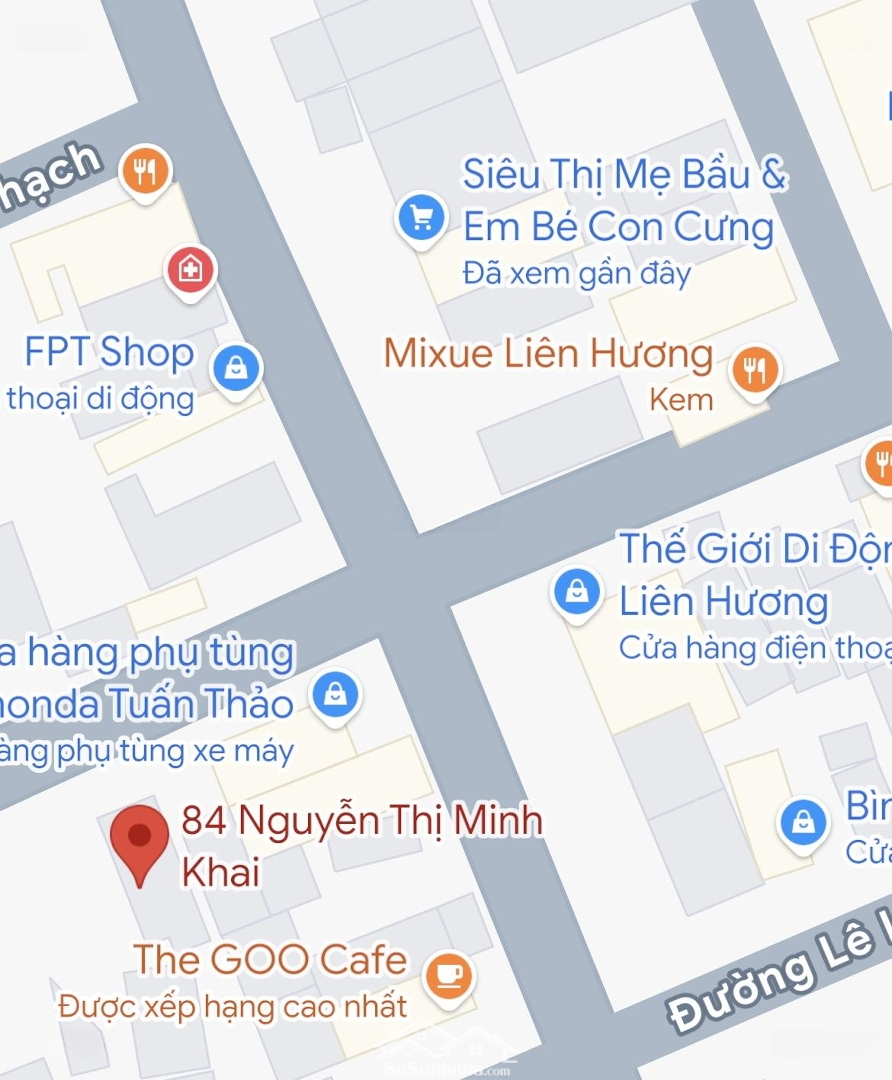Image resolution: width=892 pixels, height=1080 pixels.
Task: Open the FPT Shop place marker
Action: point(237,370)
